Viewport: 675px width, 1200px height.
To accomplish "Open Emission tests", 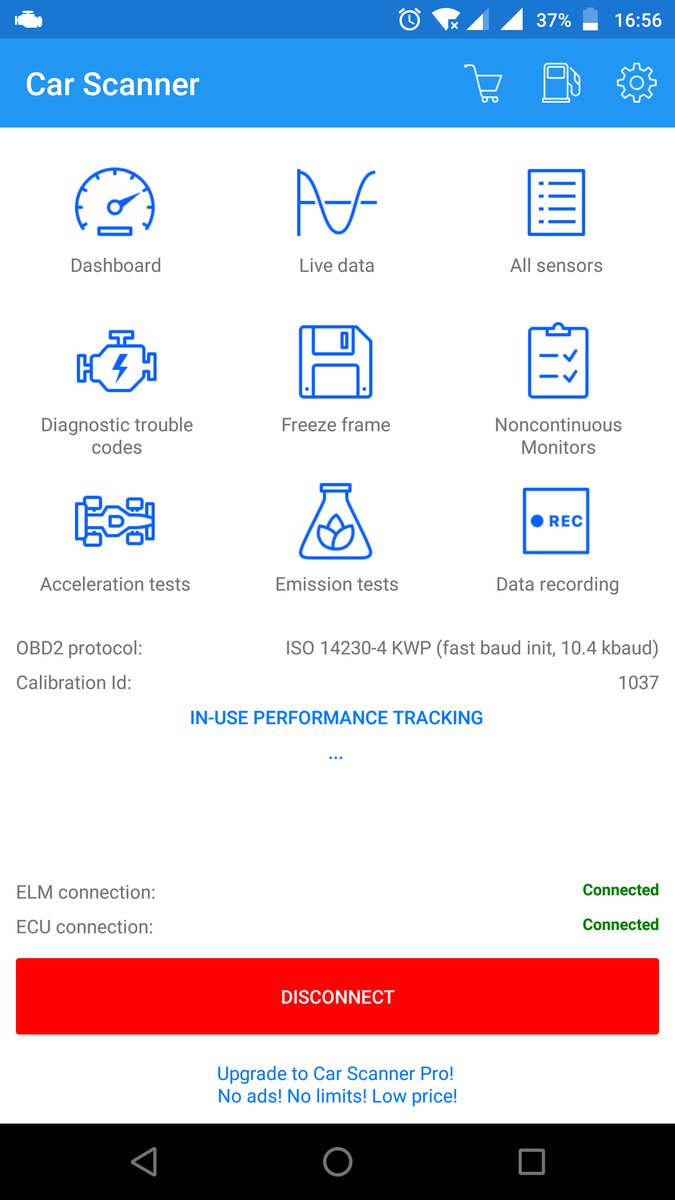I will tap(336, 540).
